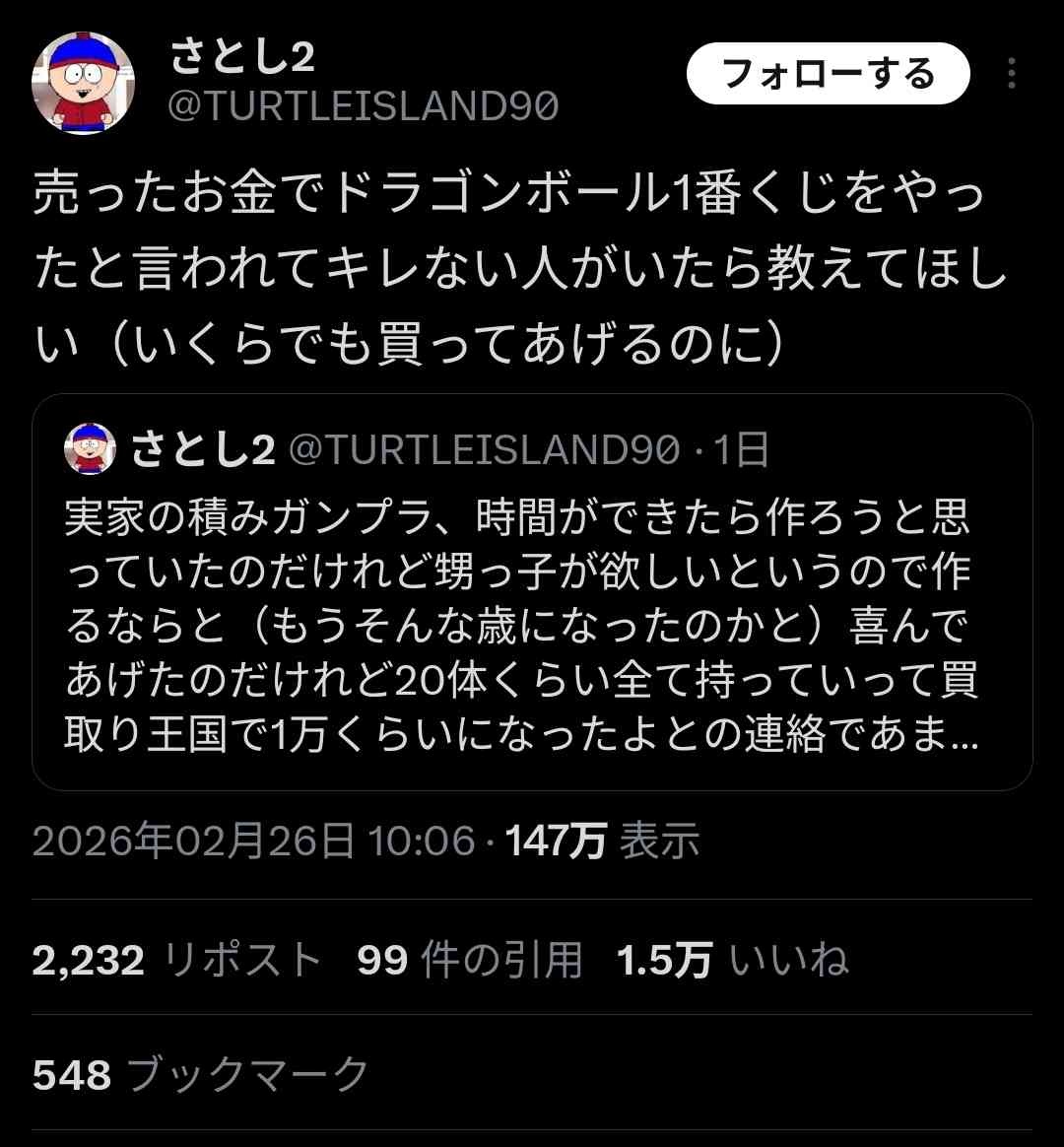
Task: Tap the フォローする button
Action: pyautogui.click(x=828, y=75)
